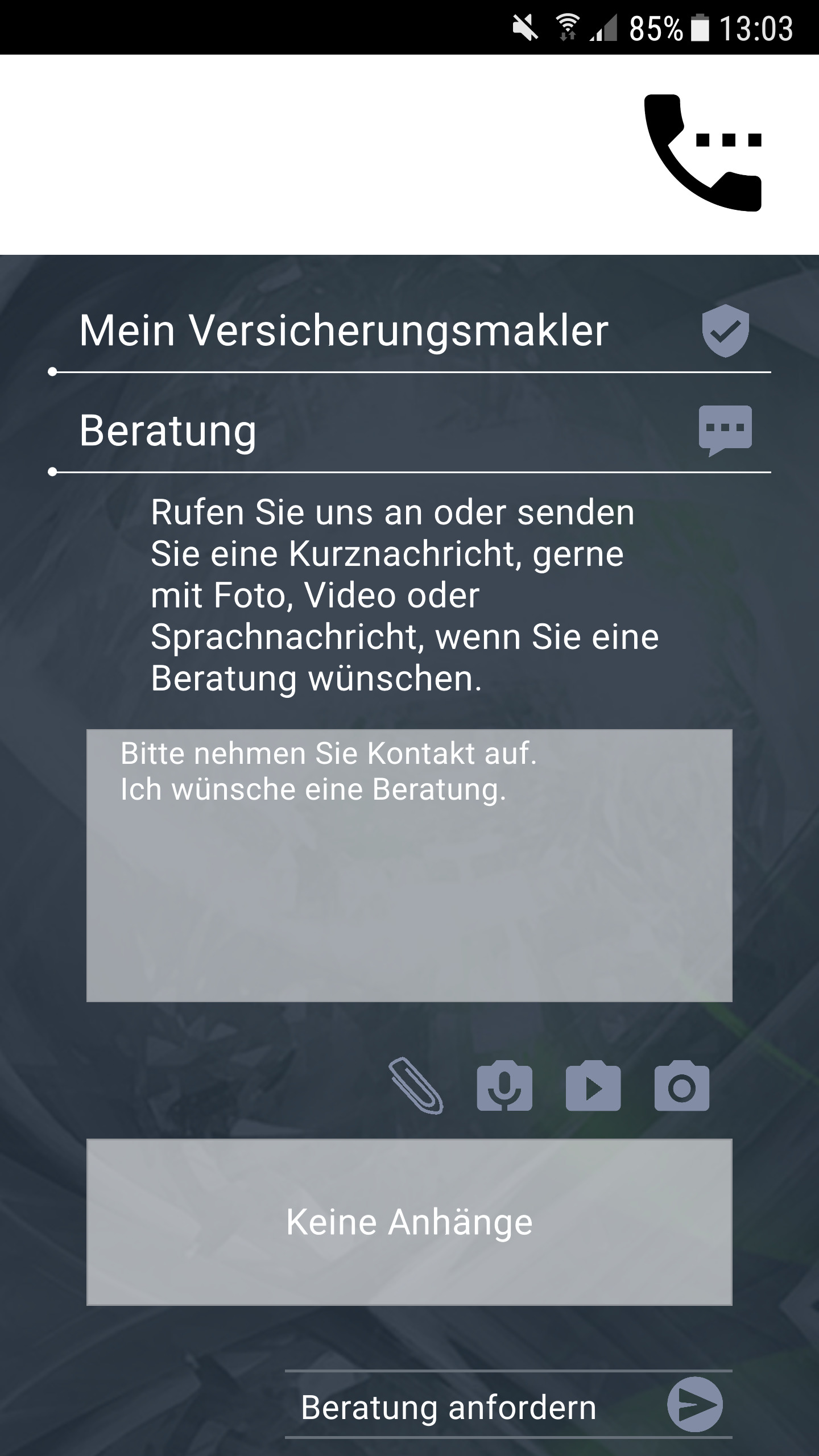
Task: Attach a file with the paperclip icon
Action: pos(416,1086)
